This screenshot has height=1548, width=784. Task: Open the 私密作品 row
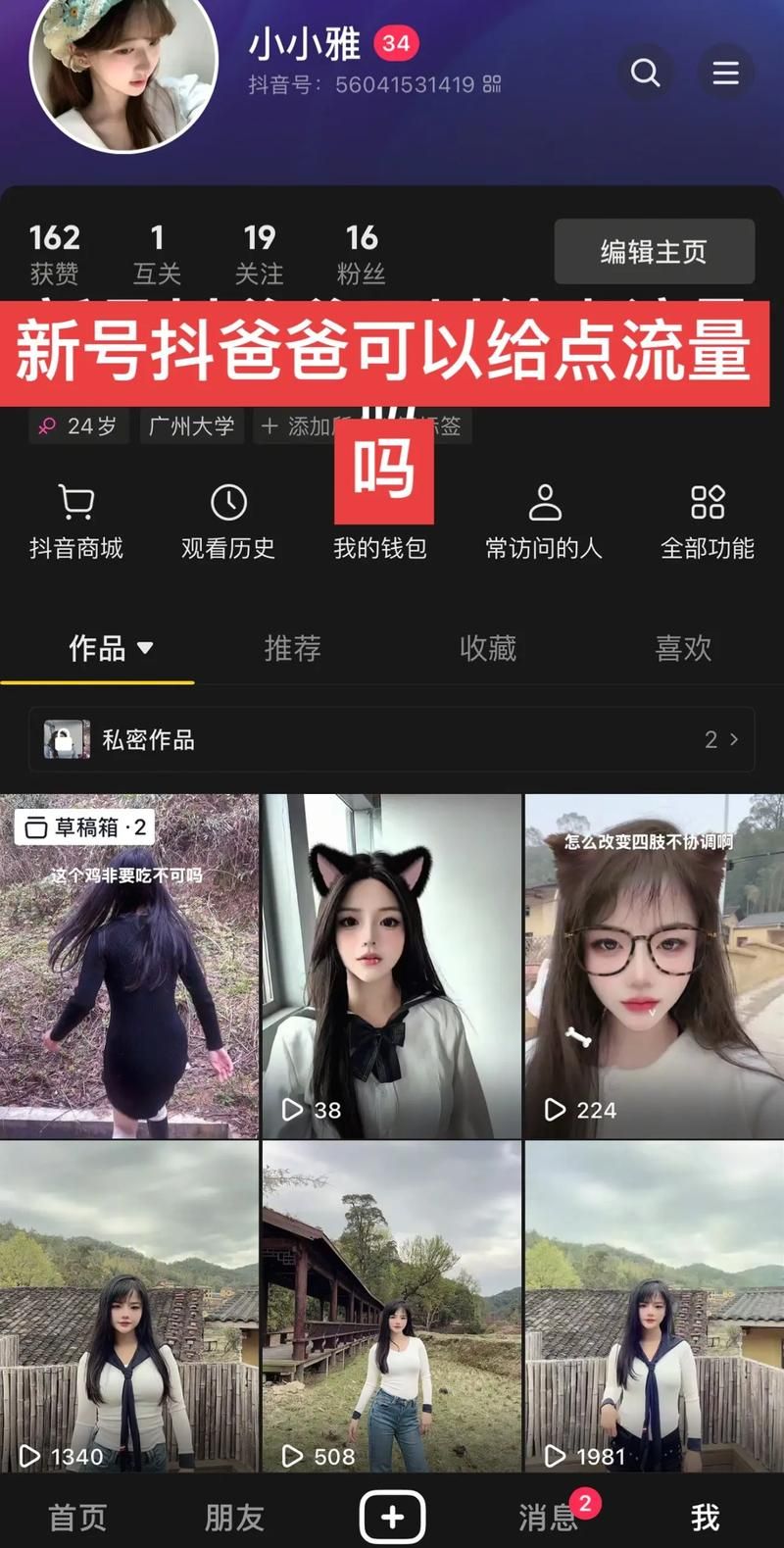click(x=392, y=739)
